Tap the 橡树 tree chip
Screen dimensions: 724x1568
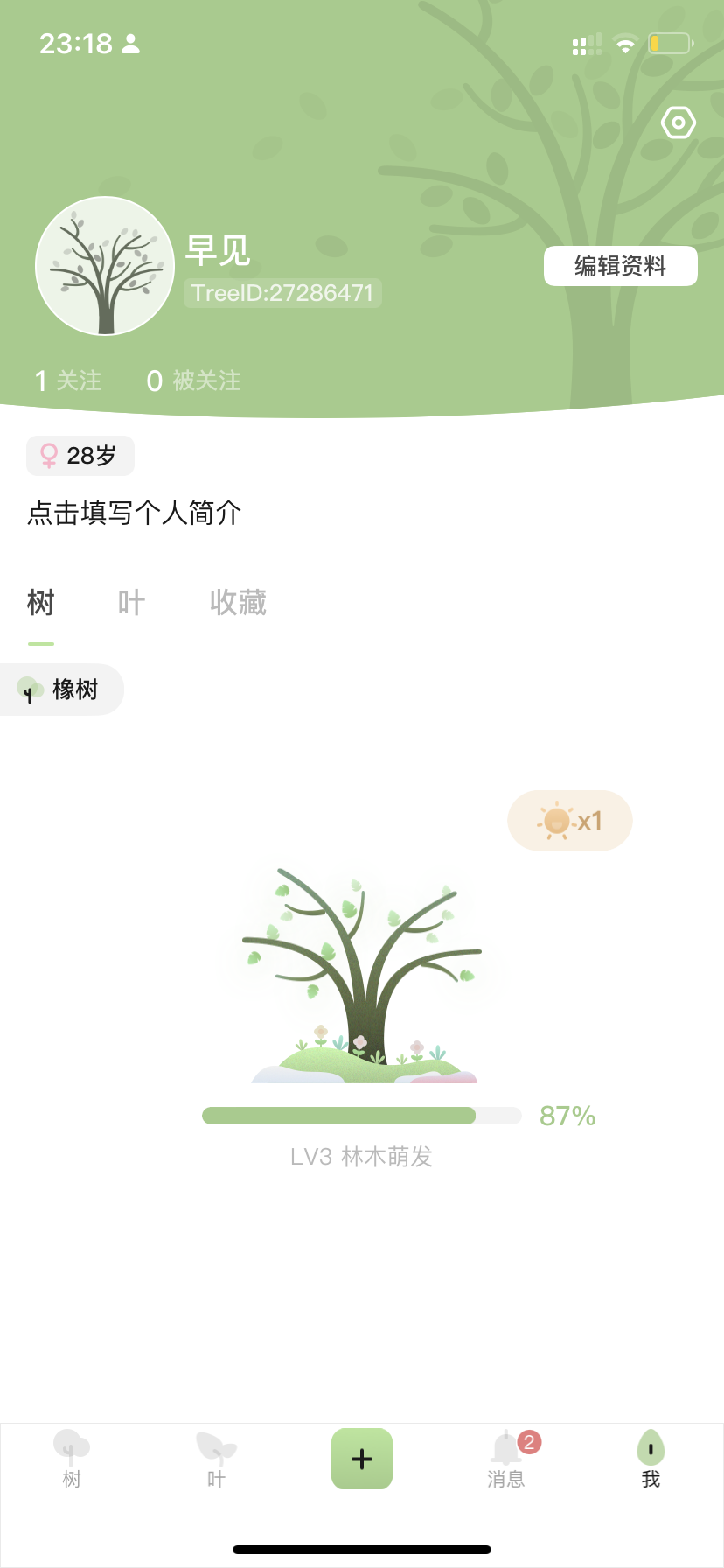[x=61, y=689]
